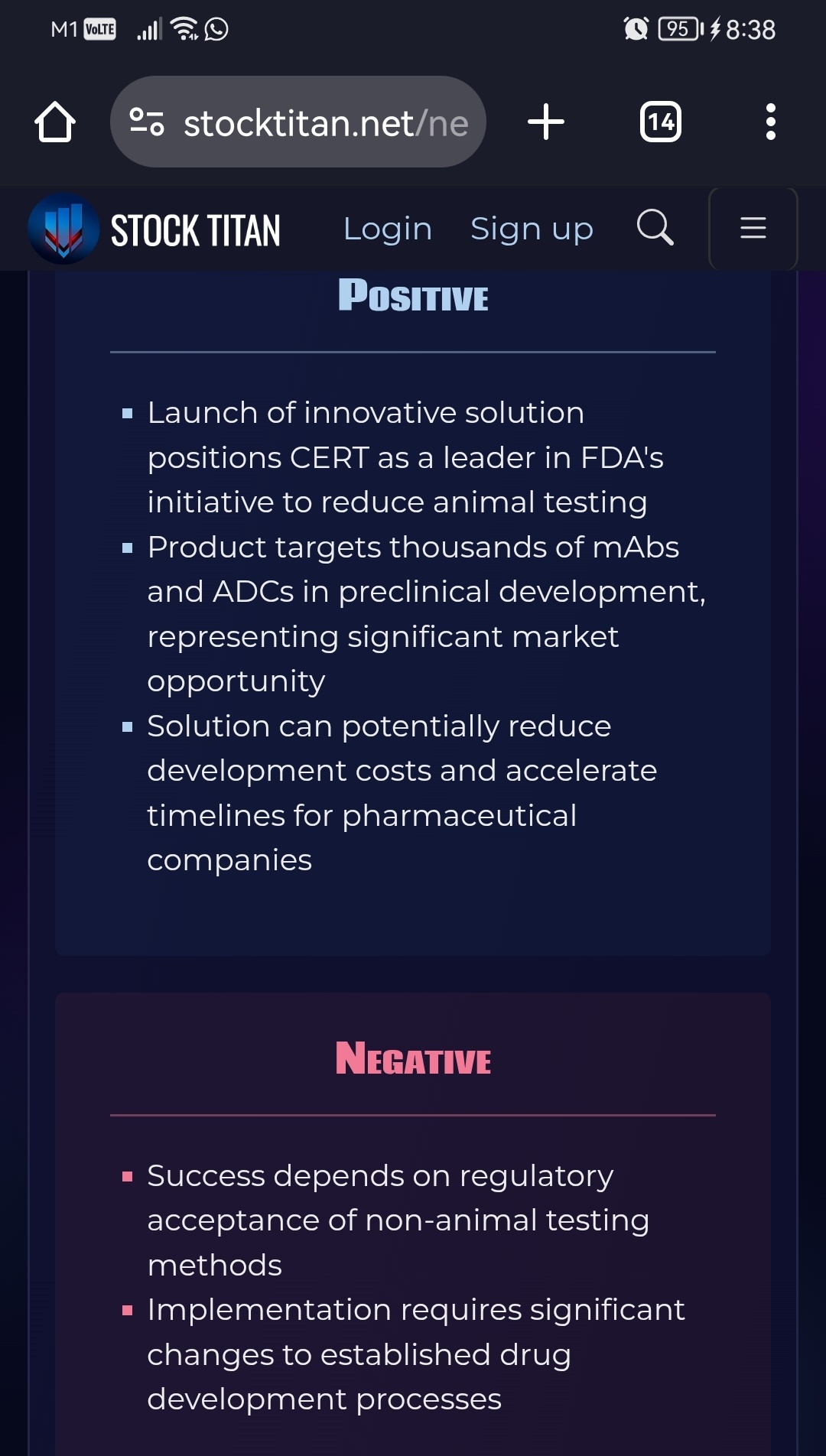The height and width of the screenshot is (1456, 826).
Task: Go to the browser home page
Action: [x=55, y=122]
